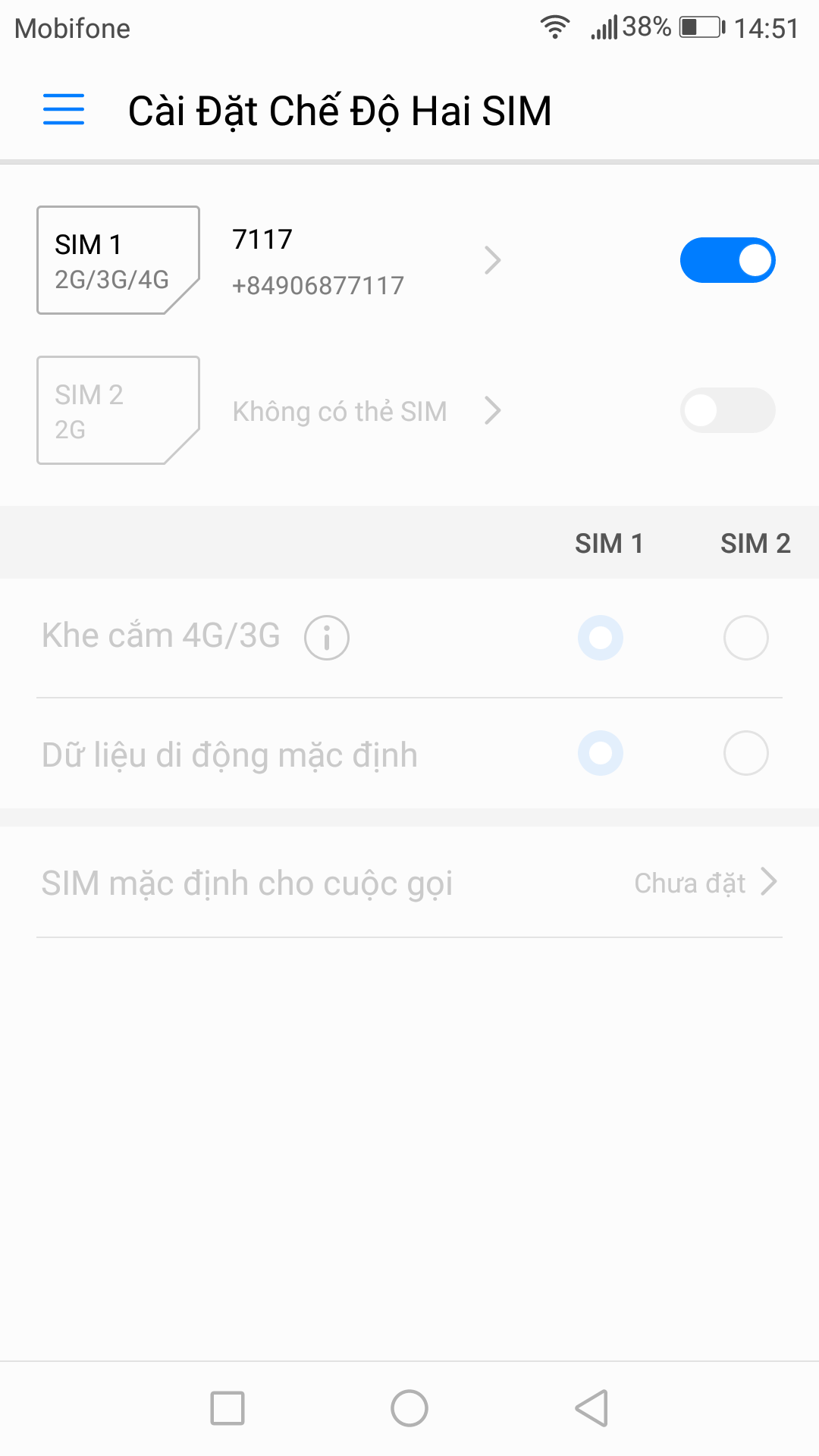The height and width of the screenshot is (1456, 819).
Task: Select the SIM 1 2G/3G/4G card icon
Action: click(118, 259)
